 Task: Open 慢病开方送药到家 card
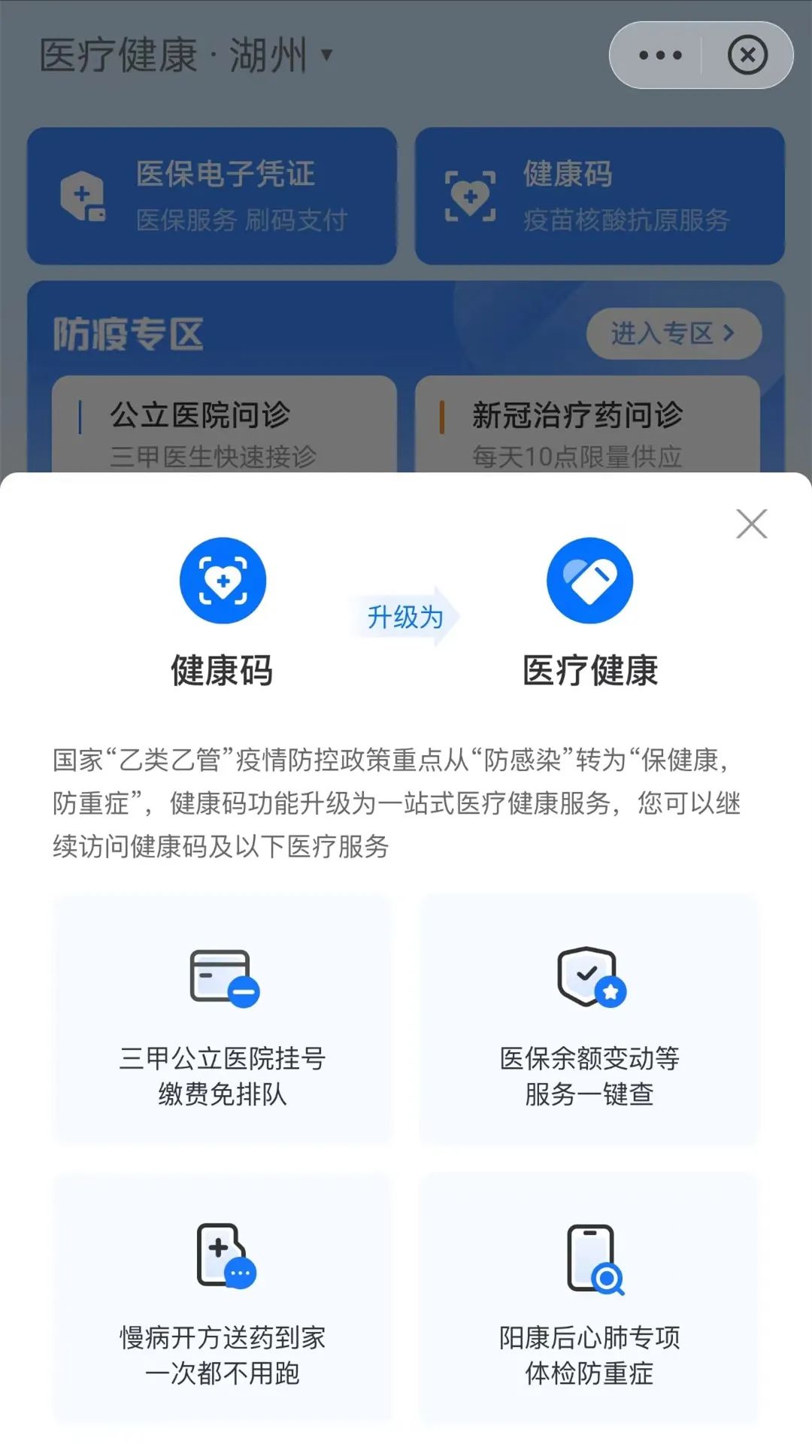223,1299
